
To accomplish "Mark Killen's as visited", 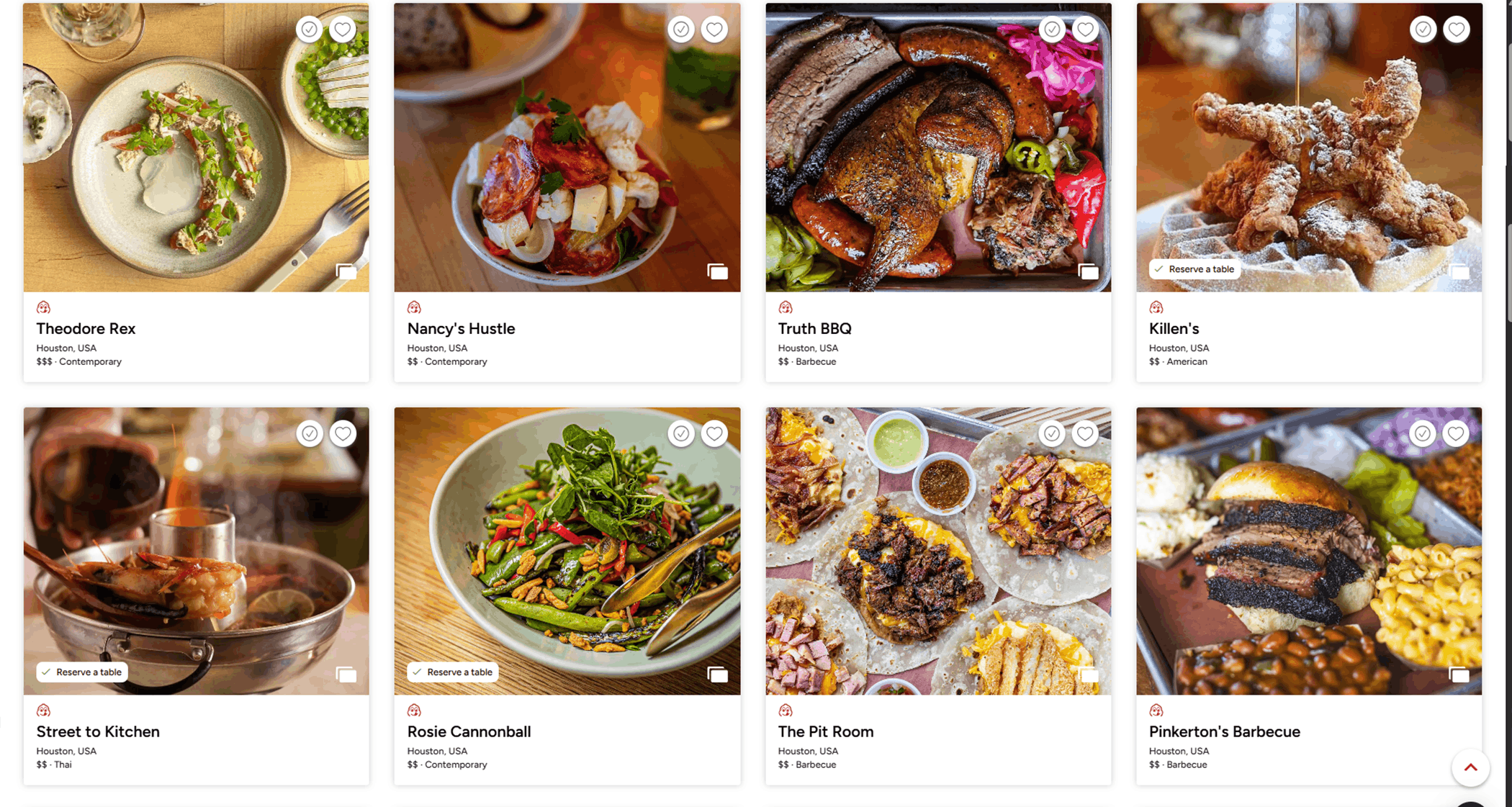I will tap(1423, 30).
